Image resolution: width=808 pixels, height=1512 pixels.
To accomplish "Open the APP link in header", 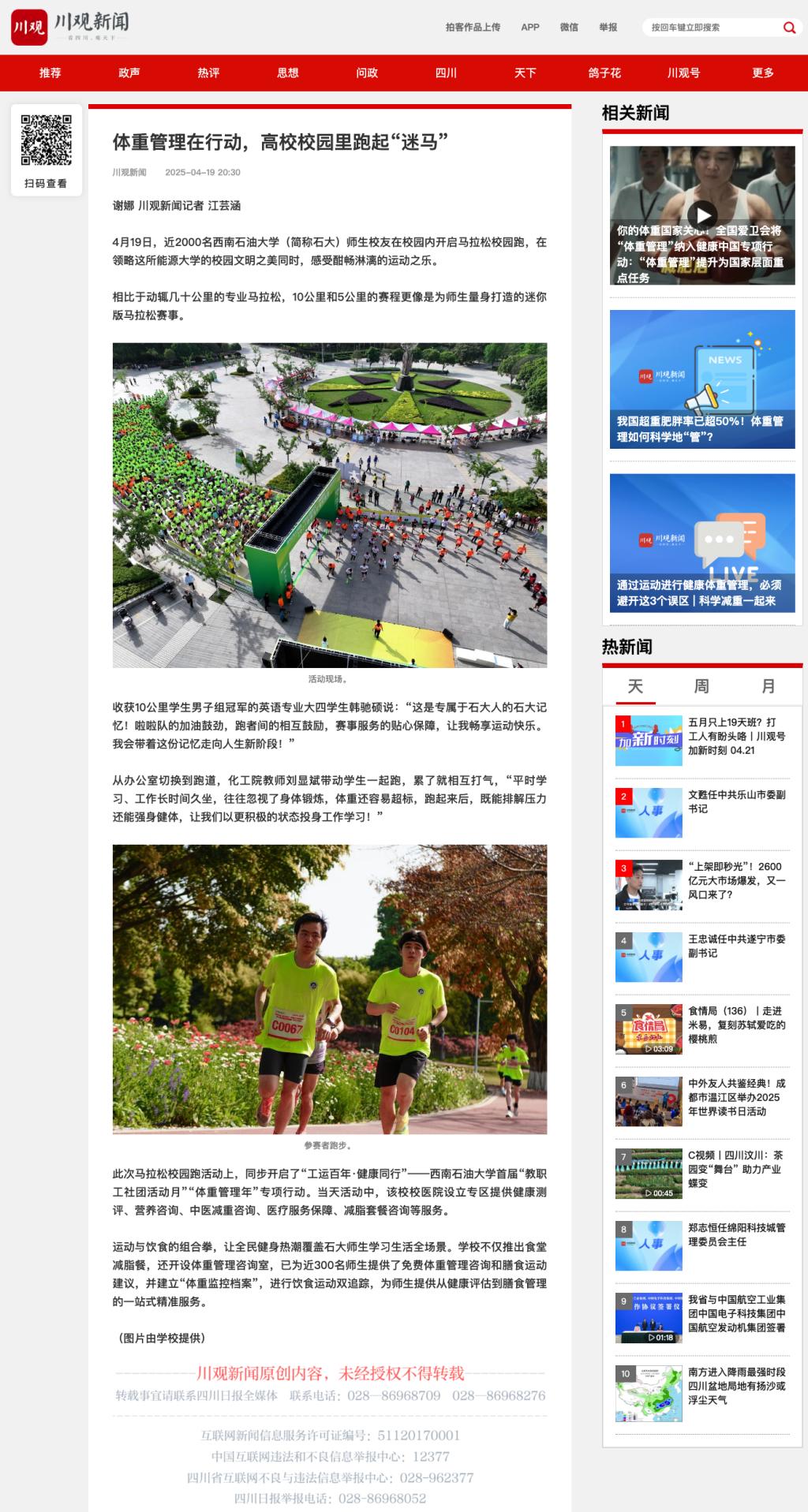I will (x=530, y=28).
